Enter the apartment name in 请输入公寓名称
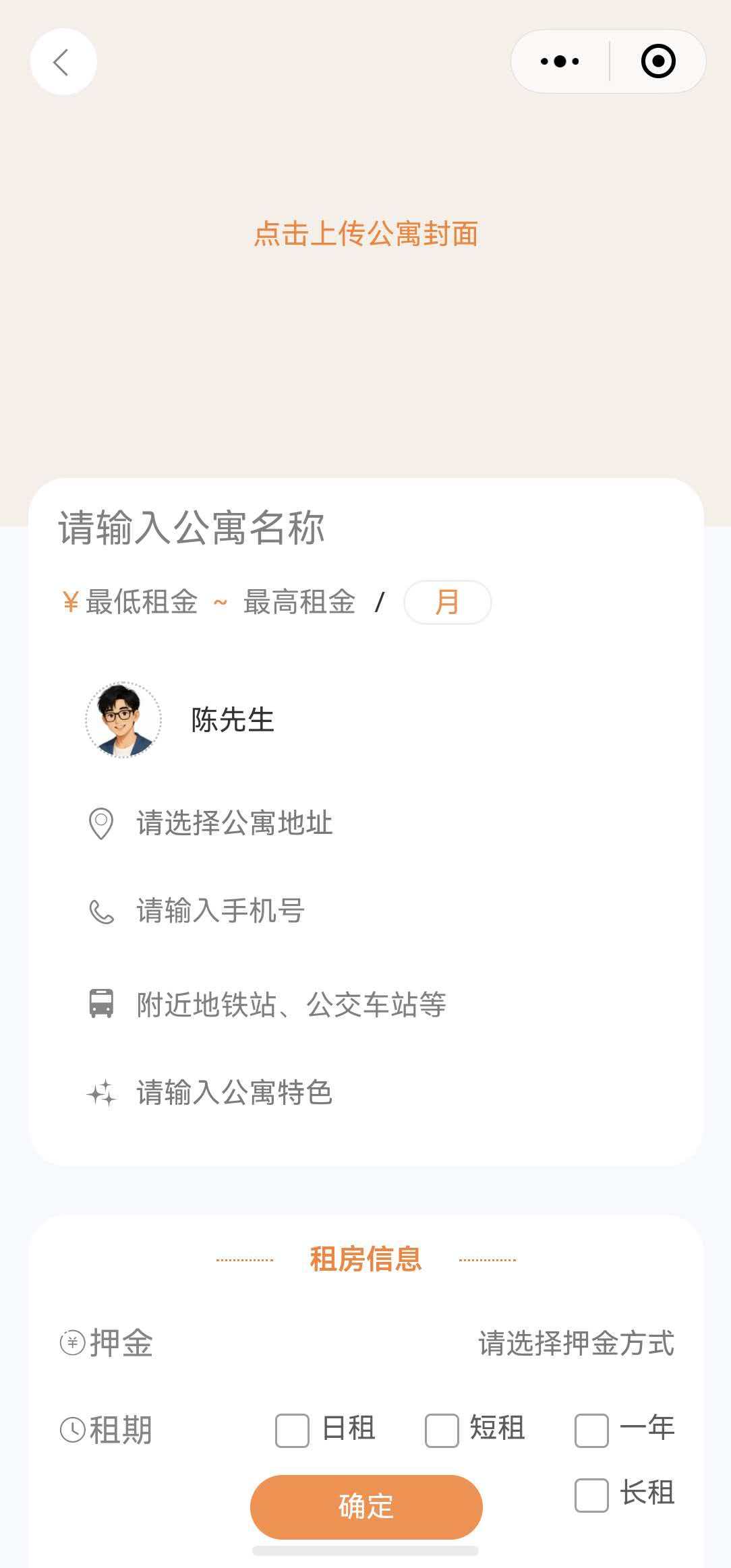The image size is (731, 1568). pyautogui.click(x=366, y=527)
